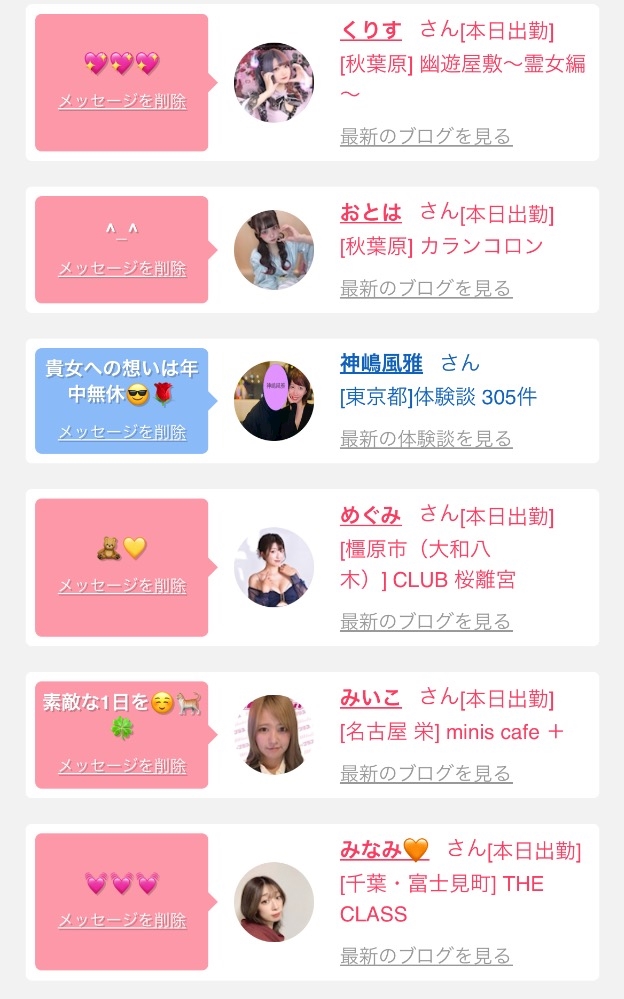The width and height of the screenshot is (624, 999).
Task: Open おとは's profile name link
Action: pyautogui.click(x=370, y=212)
